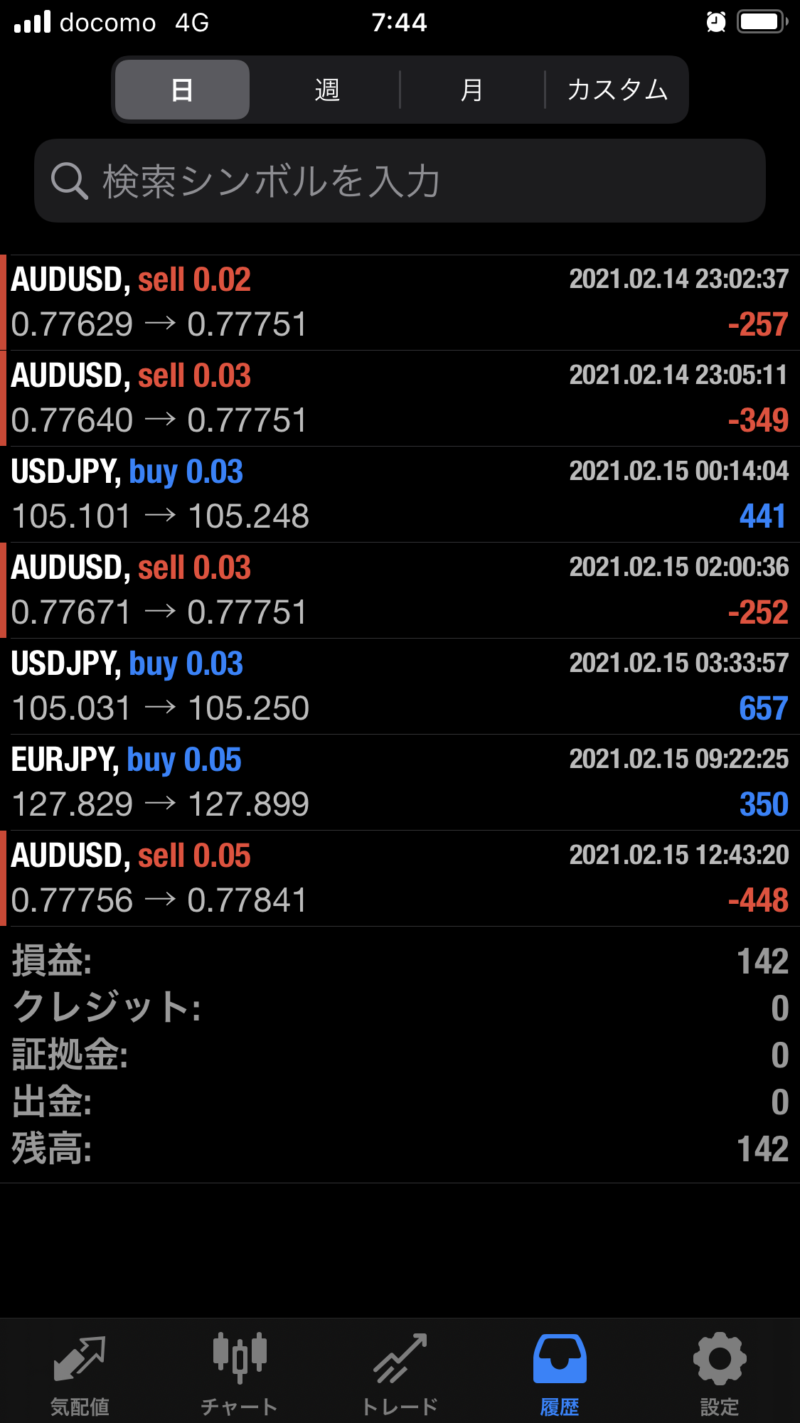Open the EURJPY buy 0.05 trade row
Image resolution: width=800 pixels, height=1423 pixels.
point(400,783)
